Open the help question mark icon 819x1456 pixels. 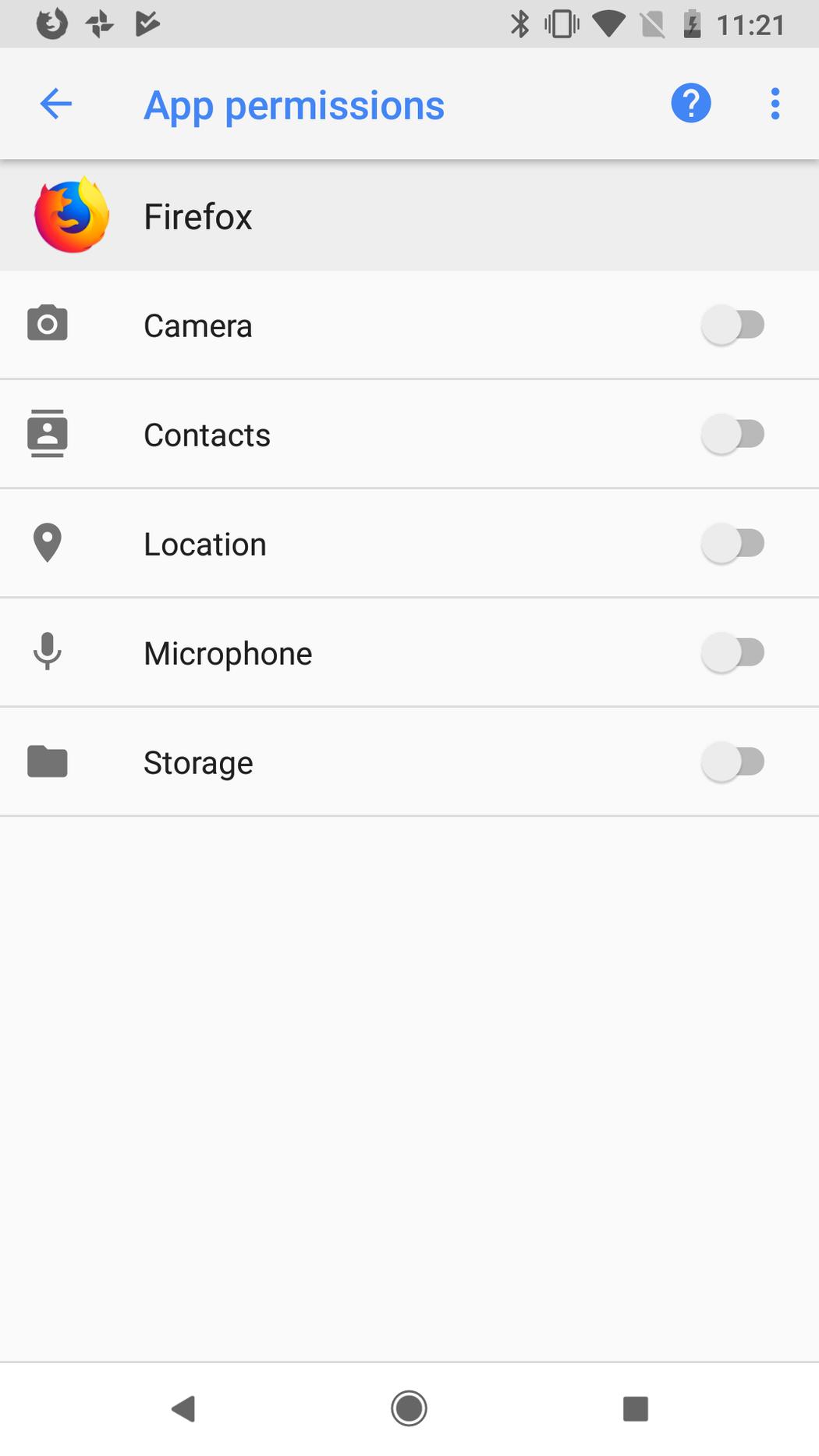coord(691,103)
